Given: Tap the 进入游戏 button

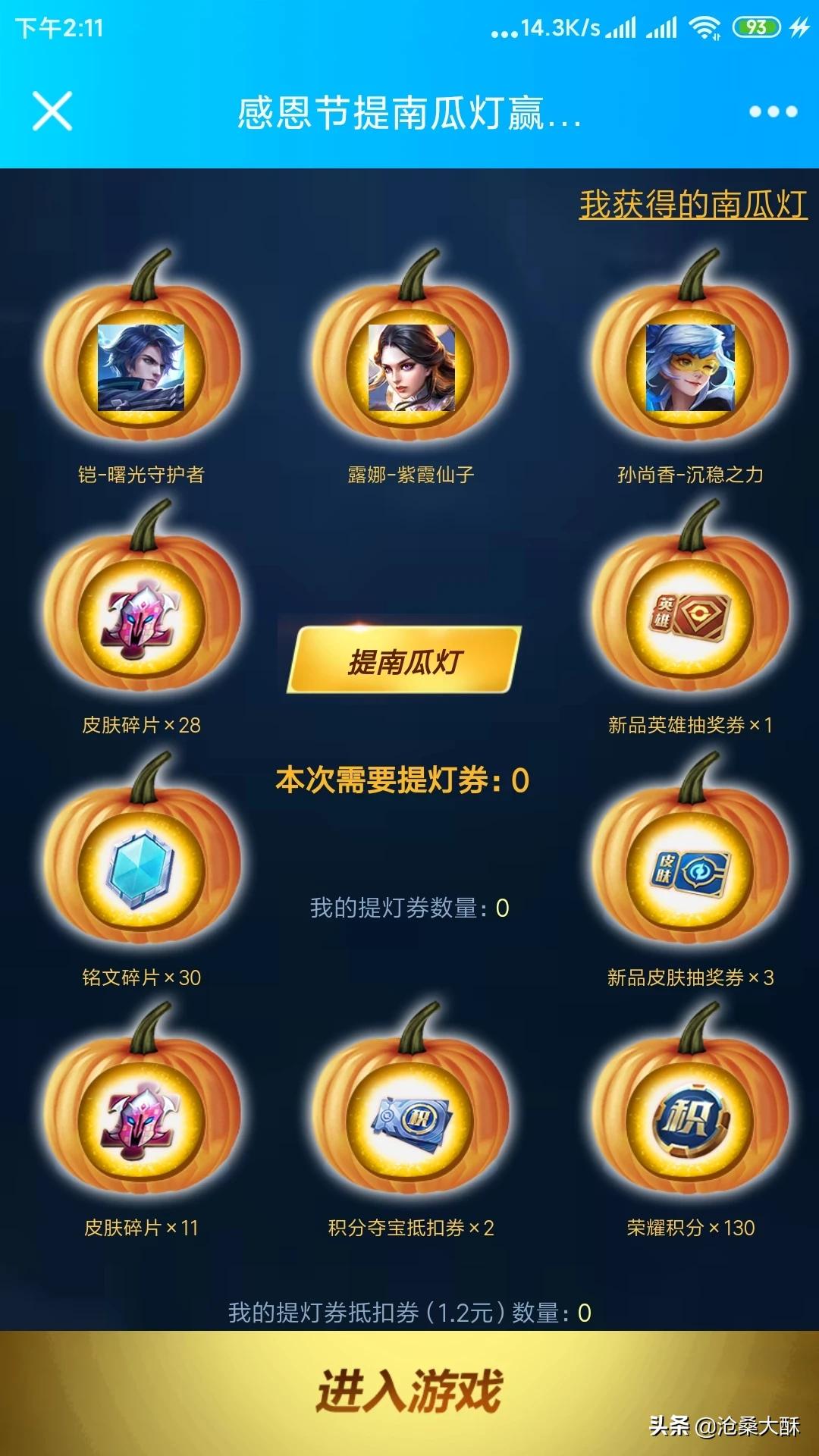Looking at the screenshot, I should tap(409, 1391).
